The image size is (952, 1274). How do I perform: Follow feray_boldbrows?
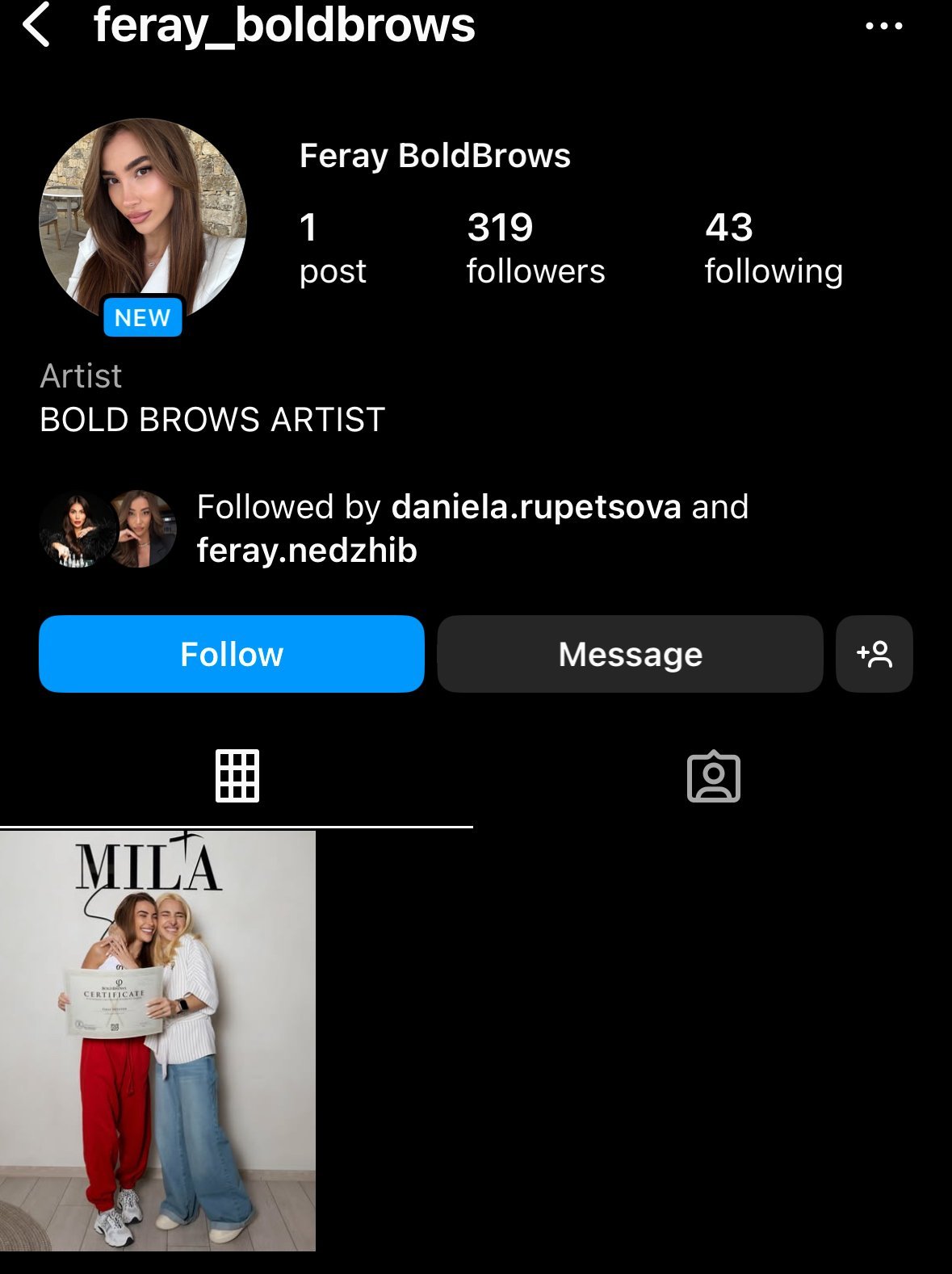tap(232, 654)
